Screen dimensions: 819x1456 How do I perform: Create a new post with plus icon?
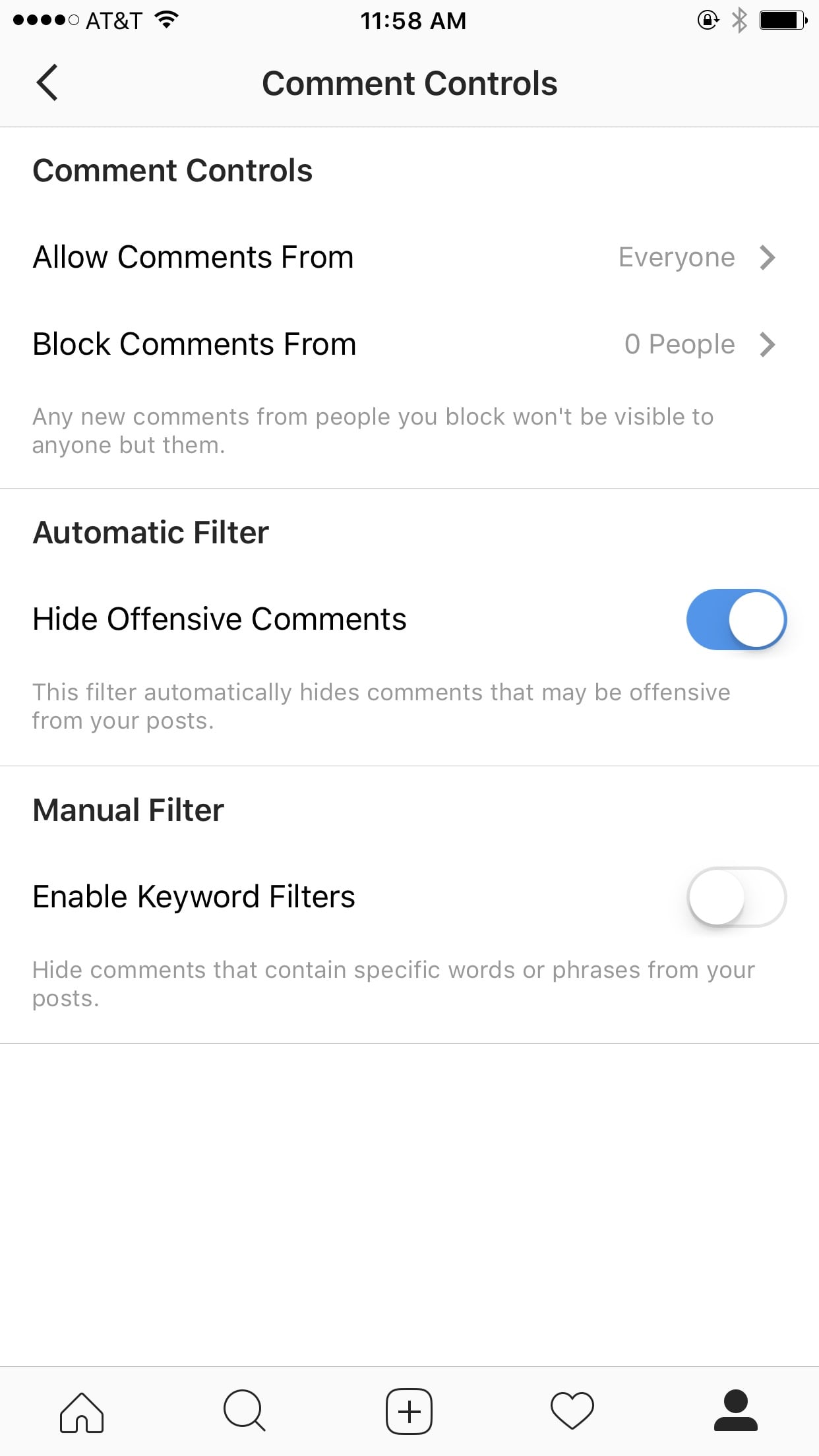click(409, 1411)
